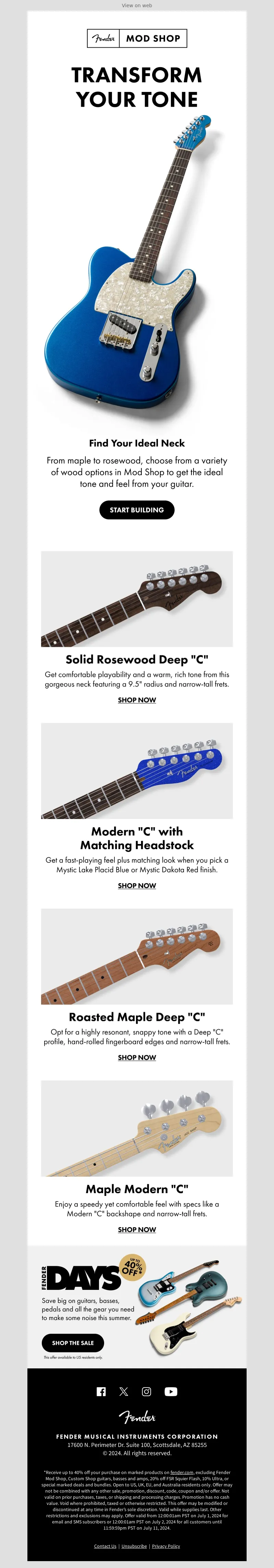Shop now for Maple Modern C
This screenshot has width=274, height=1568.
(137, 1230)
